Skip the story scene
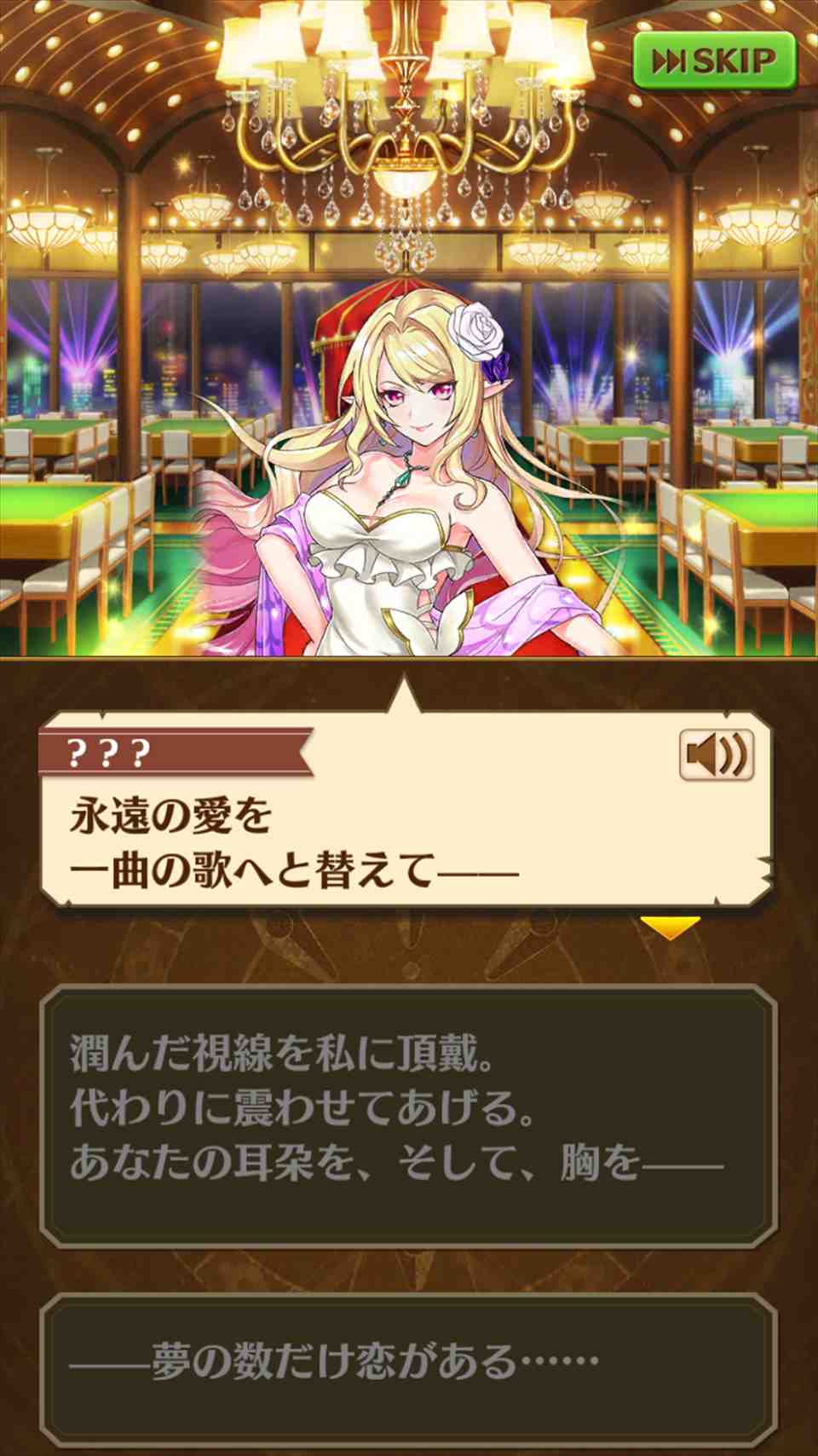Viewport: 818px width, 1456px height. (714, 61)
